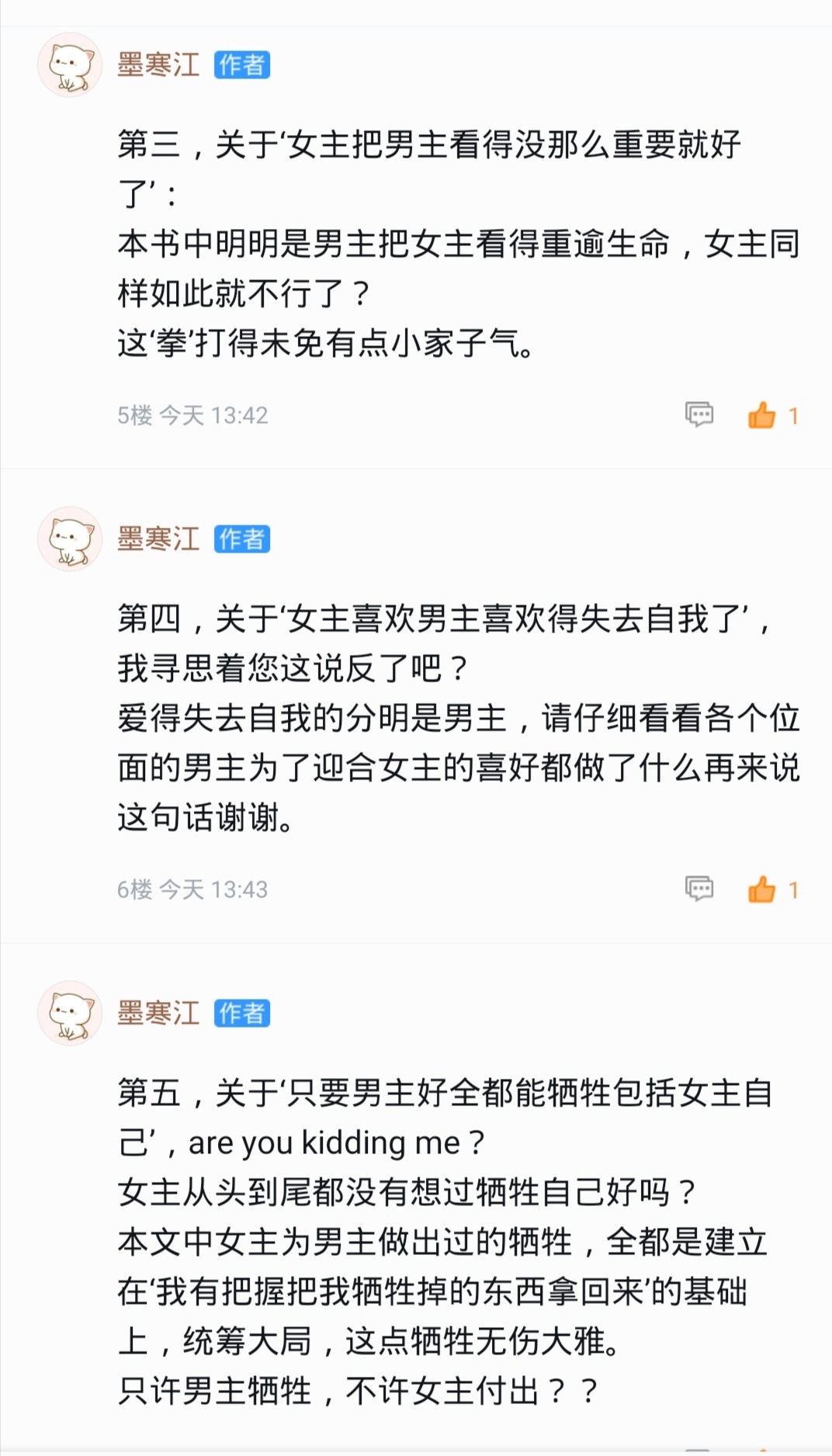
Task: Open 墨寒江's avatar on the 5楼 comment
Action: pos(70,65)
